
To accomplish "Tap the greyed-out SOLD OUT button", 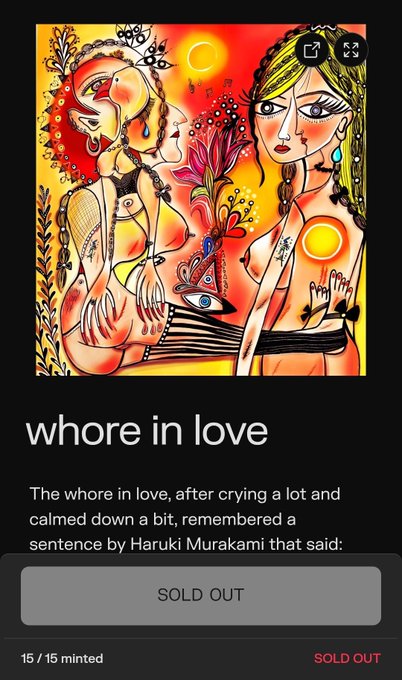I will [x=201, y=595].
